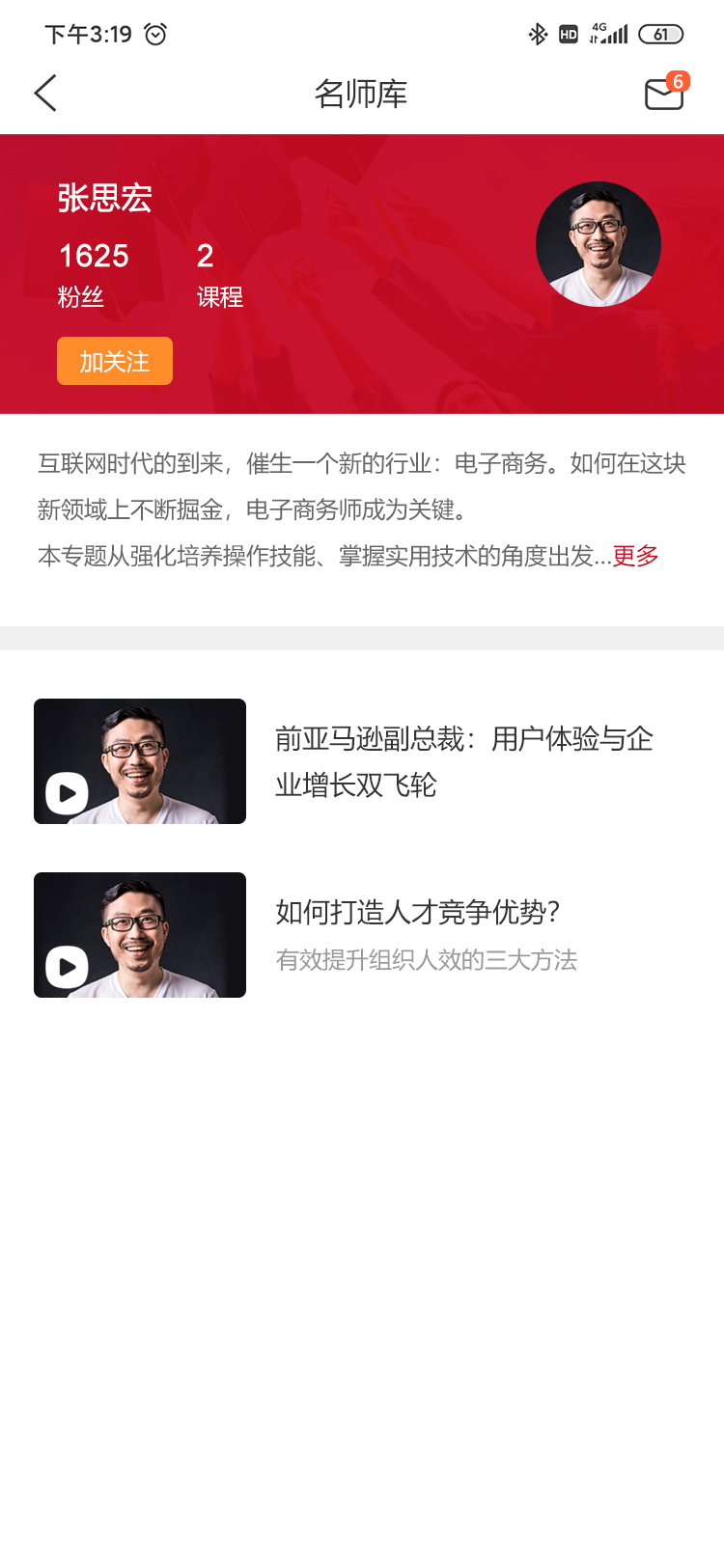View 张思宏's profile avatar
Viewport: 724px width, 1568px height.
point(598,244)
